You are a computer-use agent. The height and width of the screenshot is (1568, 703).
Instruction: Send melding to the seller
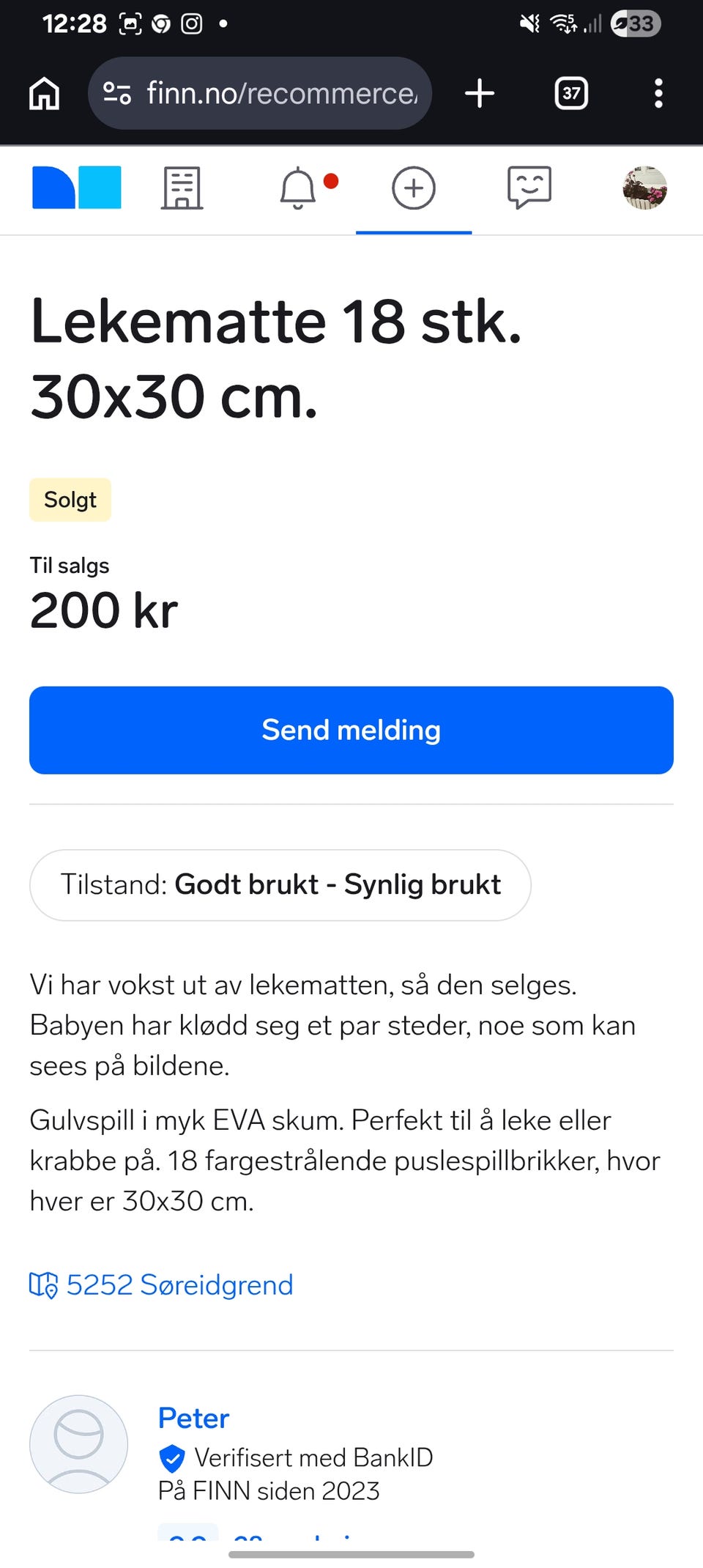pyautogui.click(x=351, y=730)
